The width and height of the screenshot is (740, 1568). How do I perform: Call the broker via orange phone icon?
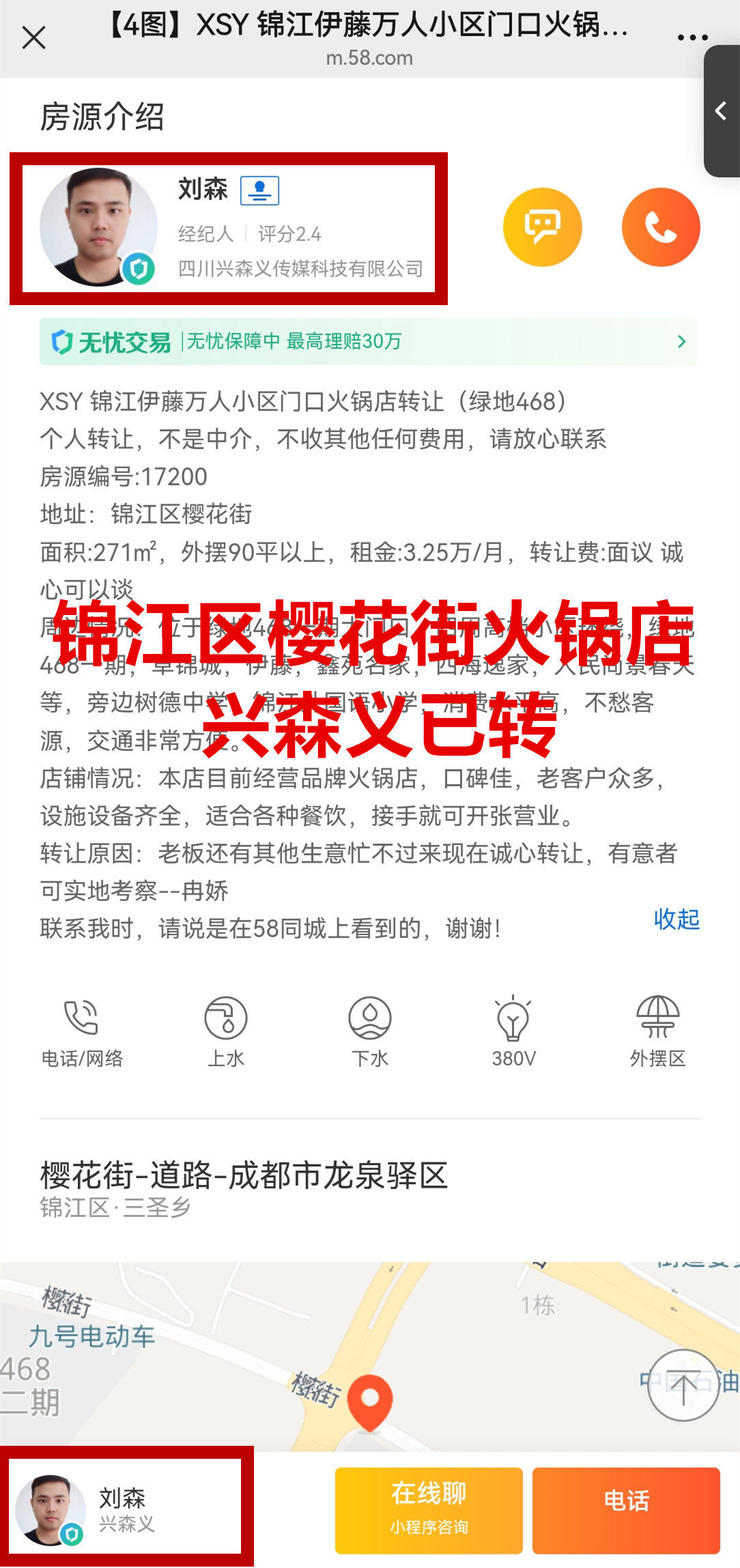click(x=660, y=227)
